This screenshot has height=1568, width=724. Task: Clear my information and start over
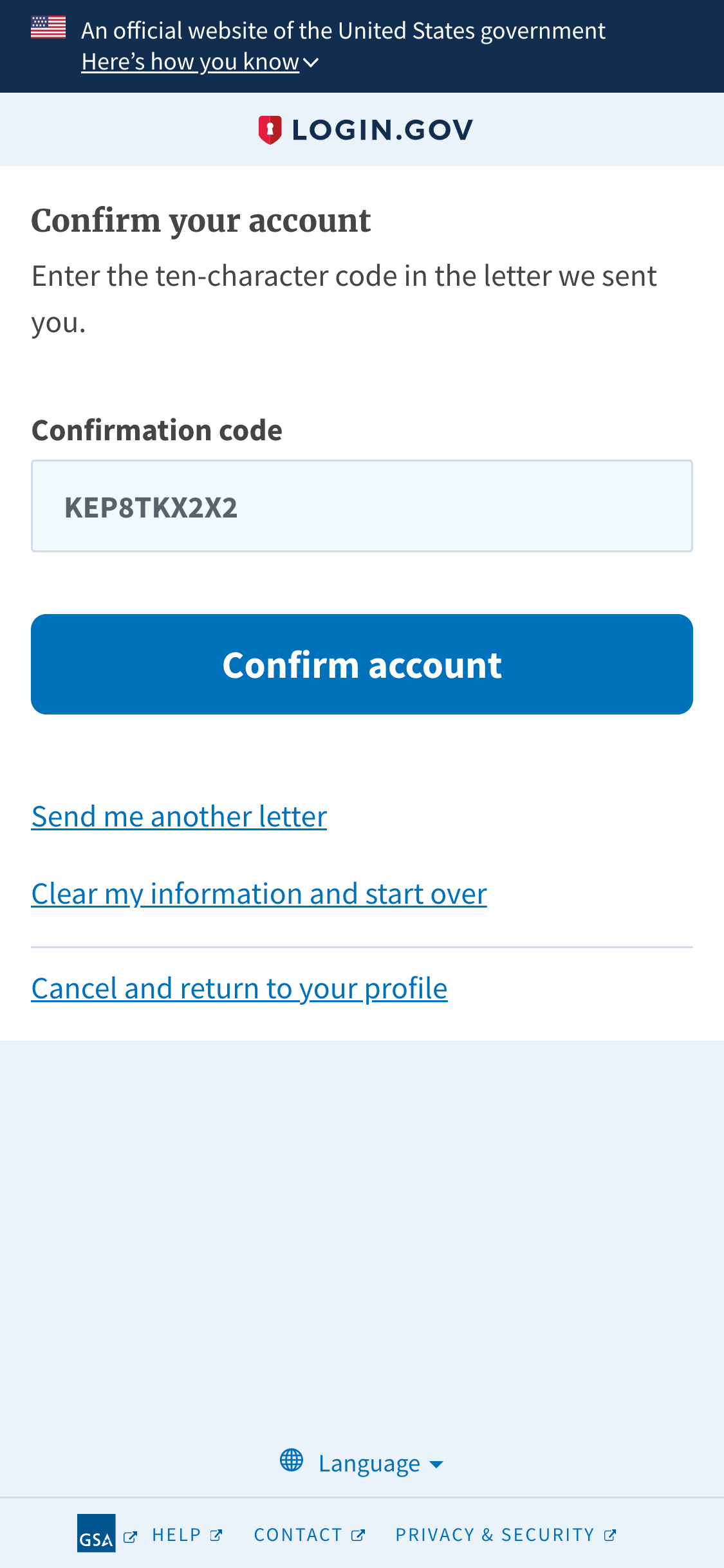tap(259, 893)
